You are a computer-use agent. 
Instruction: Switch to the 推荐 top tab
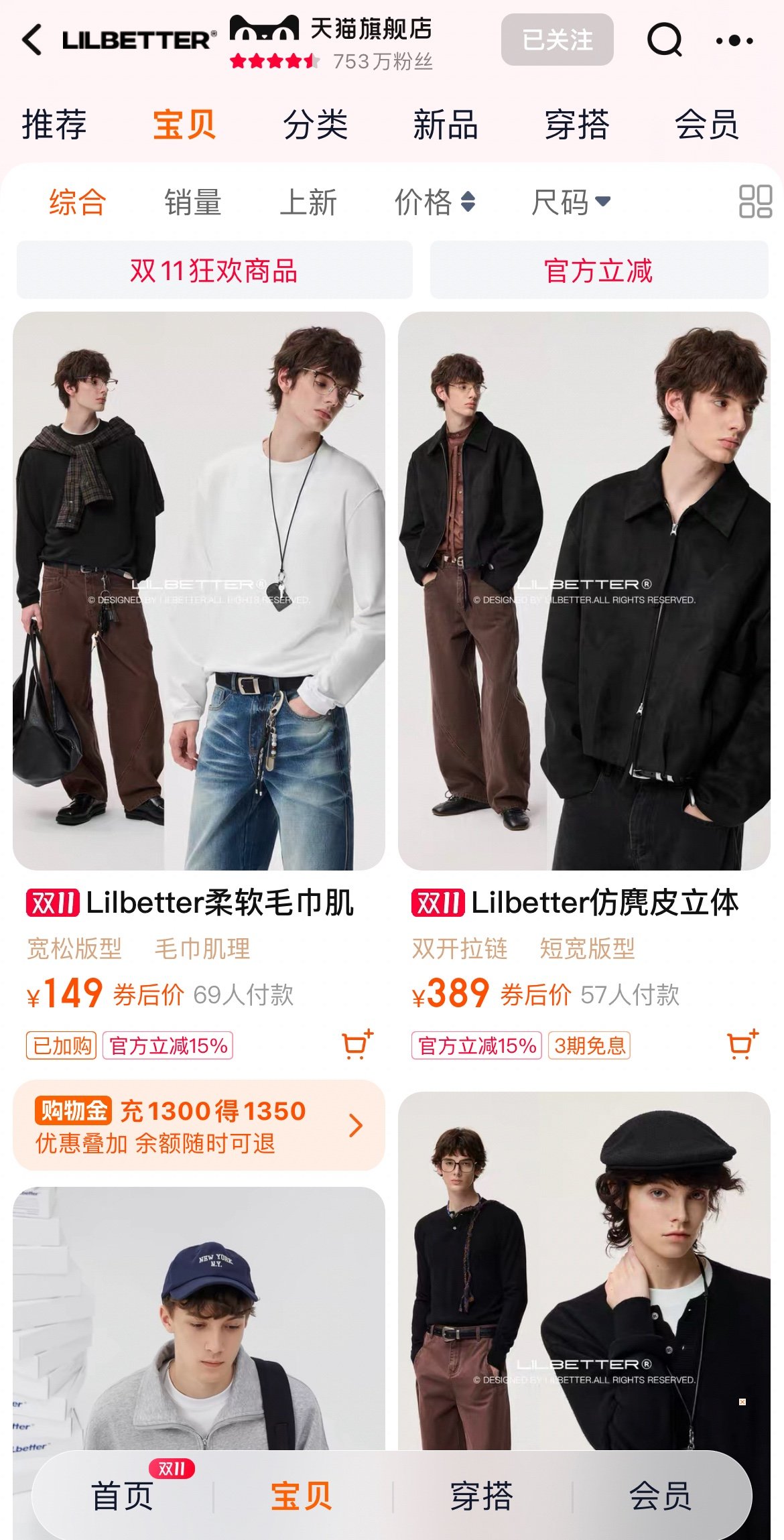pyautogui.click(x=54, y=125)
